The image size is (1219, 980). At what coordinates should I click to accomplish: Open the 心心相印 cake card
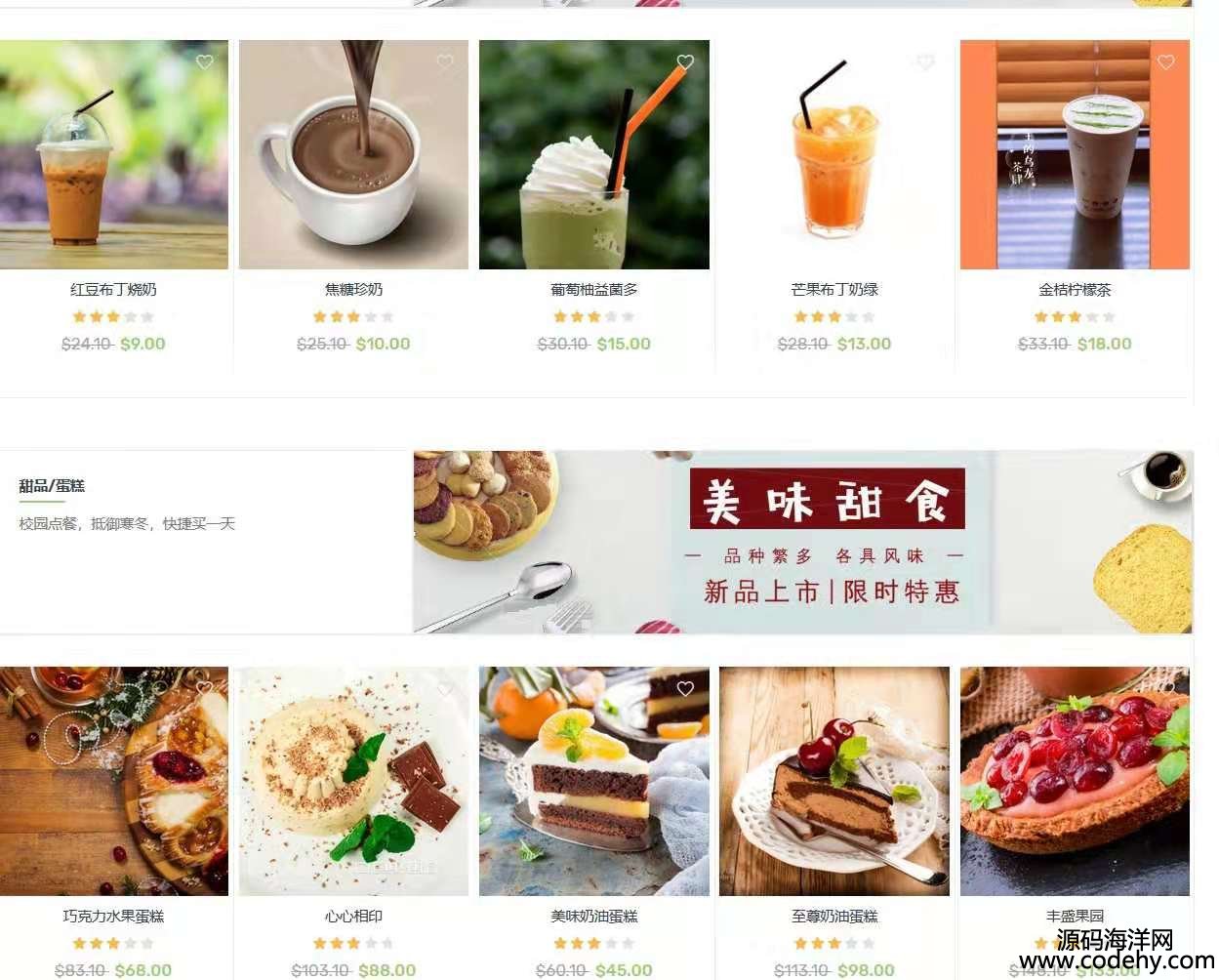353,781
